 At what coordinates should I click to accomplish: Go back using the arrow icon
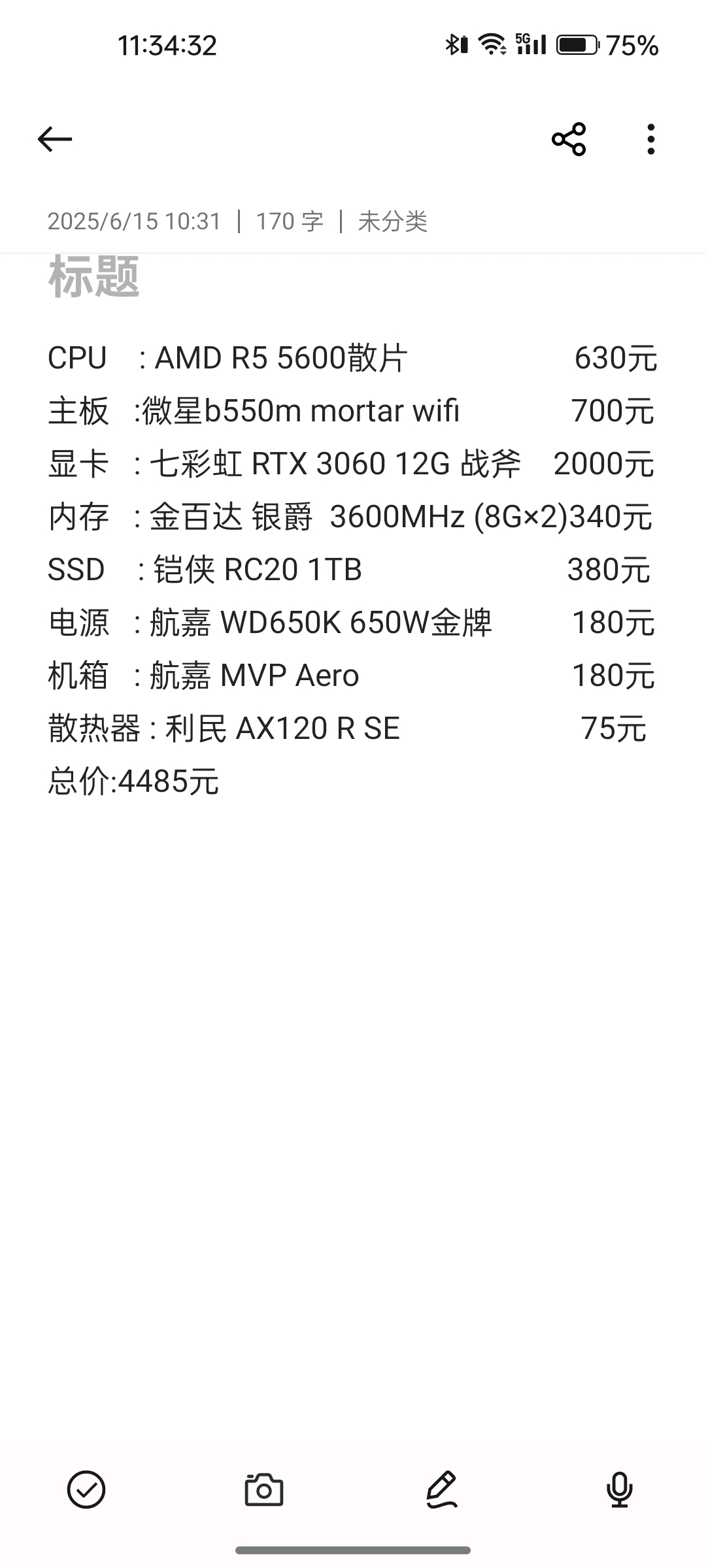coord(55,139)
